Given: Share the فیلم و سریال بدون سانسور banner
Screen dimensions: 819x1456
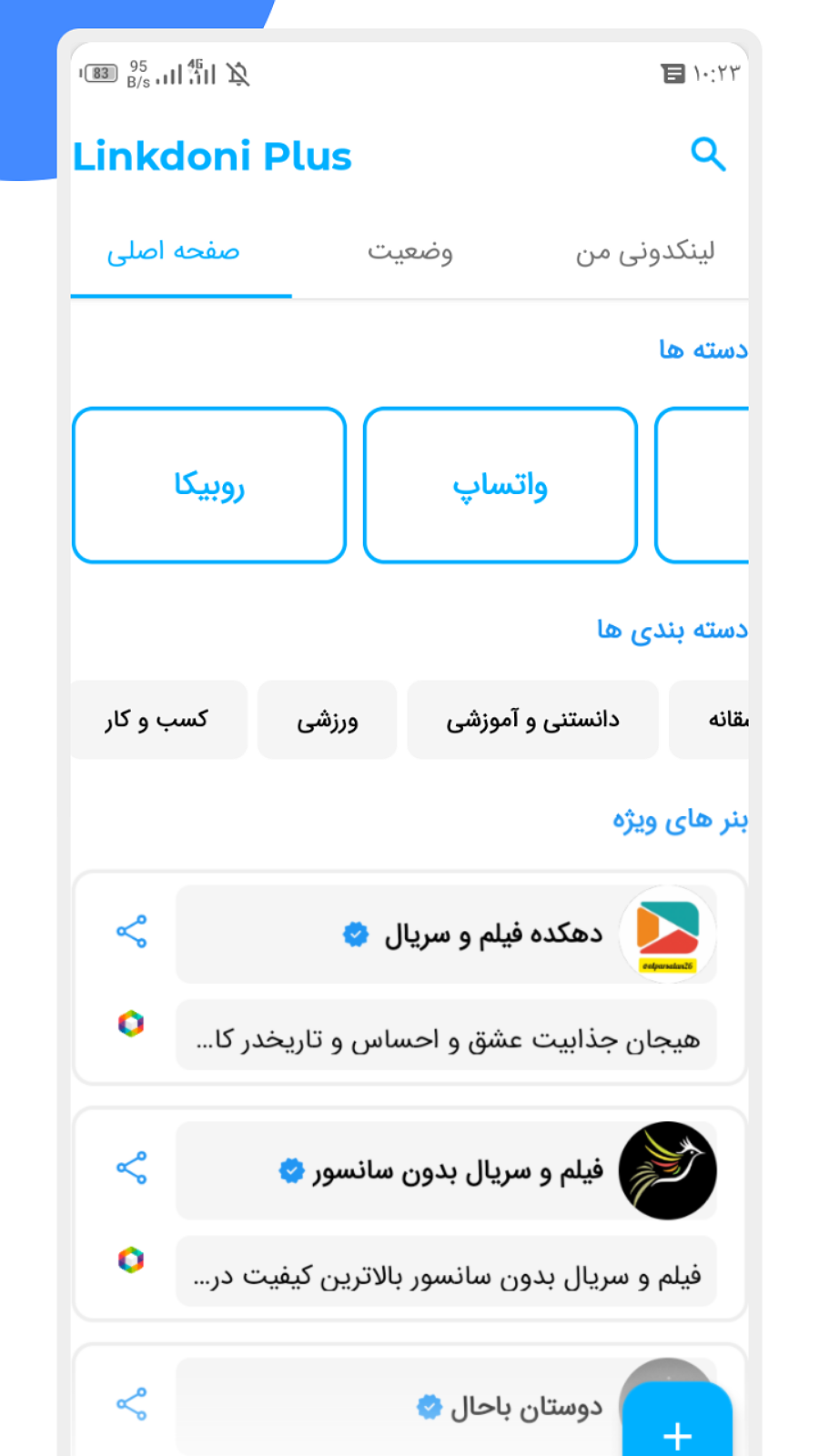Looking at the screenshot, I should pyautogui.click(x=131, y=1168).
